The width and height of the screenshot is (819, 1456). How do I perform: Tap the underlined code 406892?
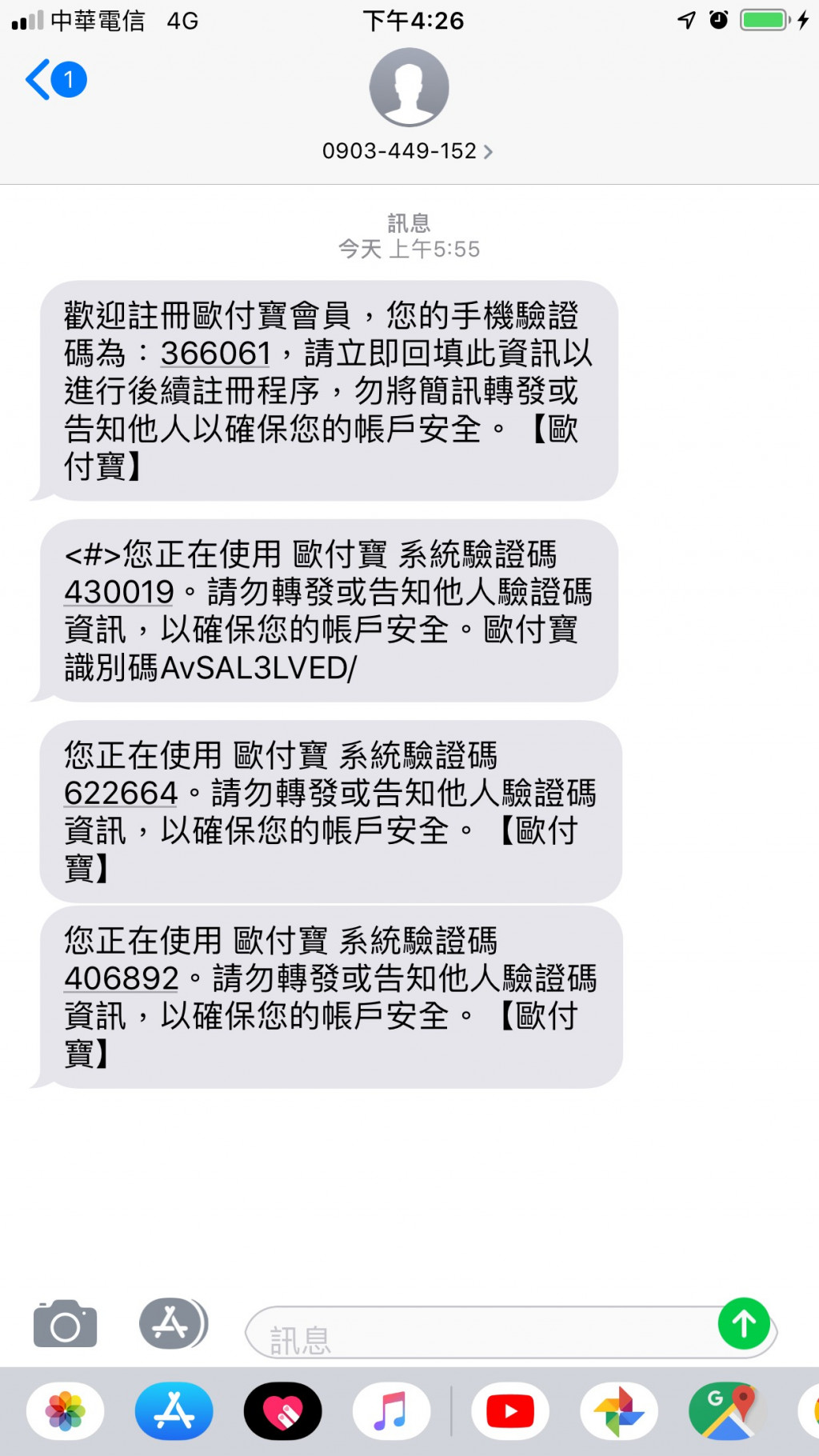click(122, 978)
